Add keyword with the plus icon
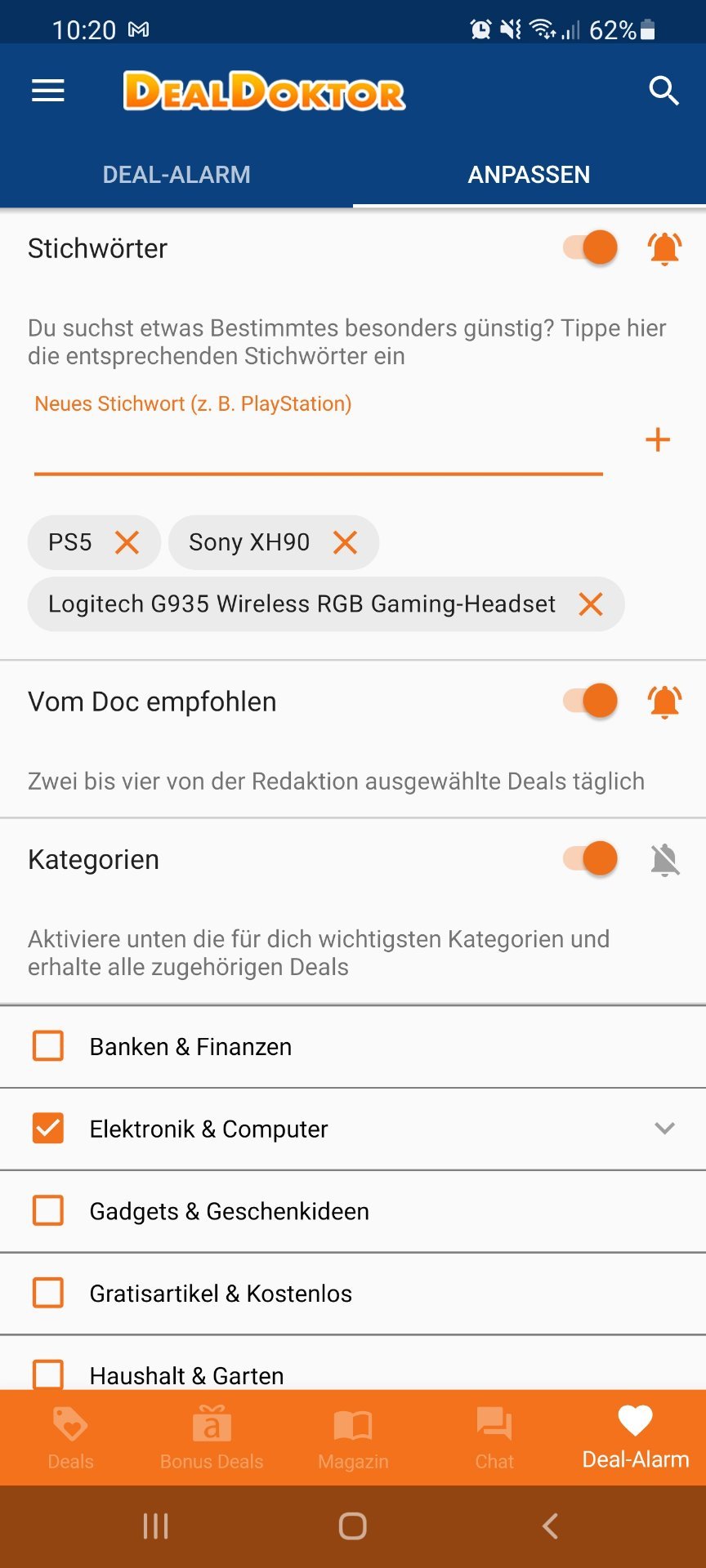The width and height of the screenshot is (706, 1568). point(658,440)
